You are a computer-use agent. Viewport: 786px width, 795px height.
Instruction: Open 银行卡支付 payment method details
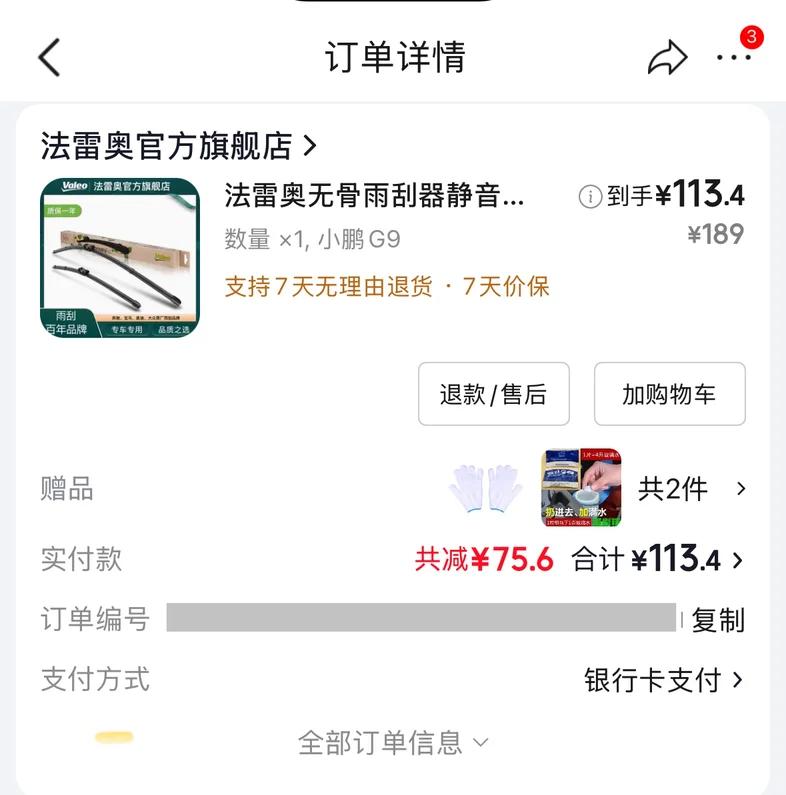[x=664, y=680]
